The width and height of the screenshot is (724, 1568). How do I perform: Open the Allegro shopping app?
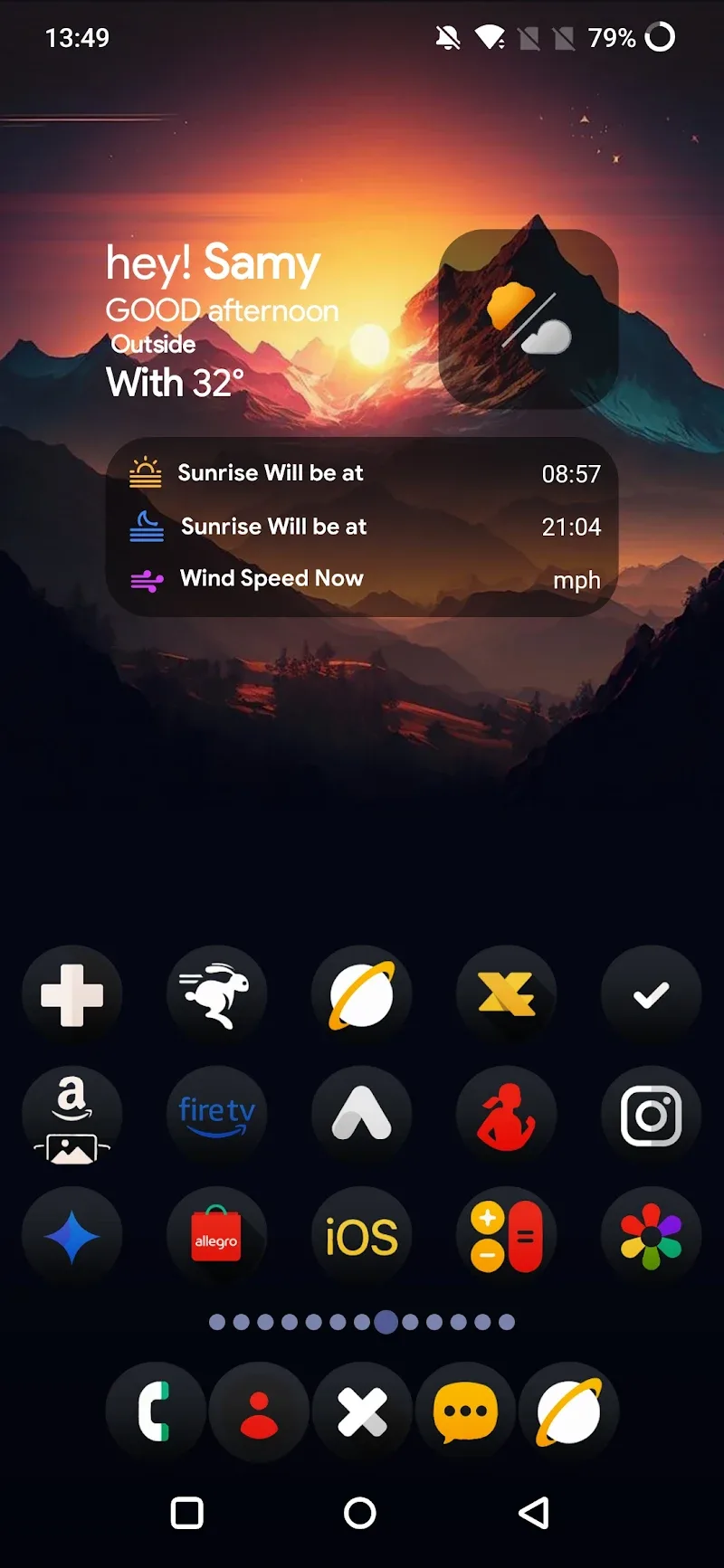pyautogui.click(x=216, y=1236)
